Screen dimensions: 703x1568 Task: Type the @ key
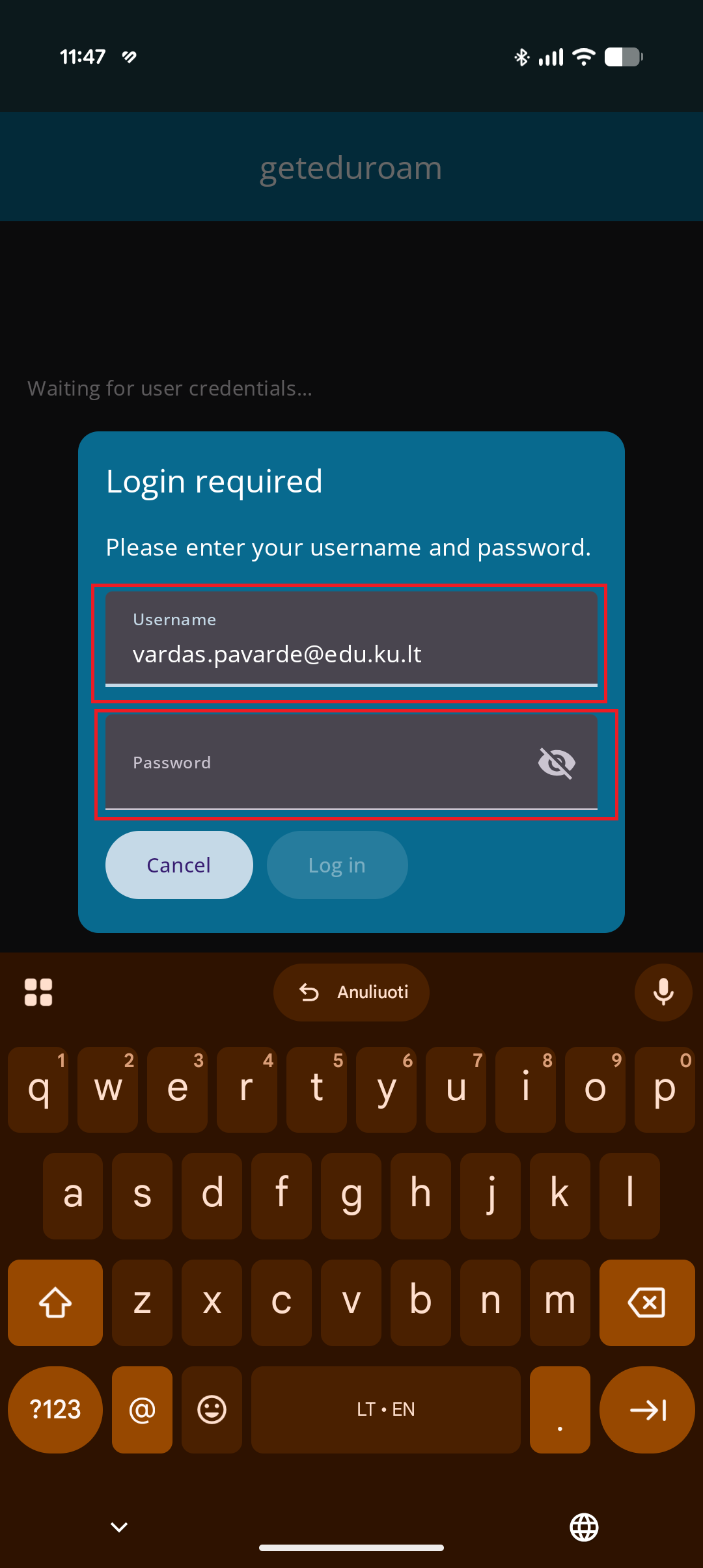(x=142, y=1409)
